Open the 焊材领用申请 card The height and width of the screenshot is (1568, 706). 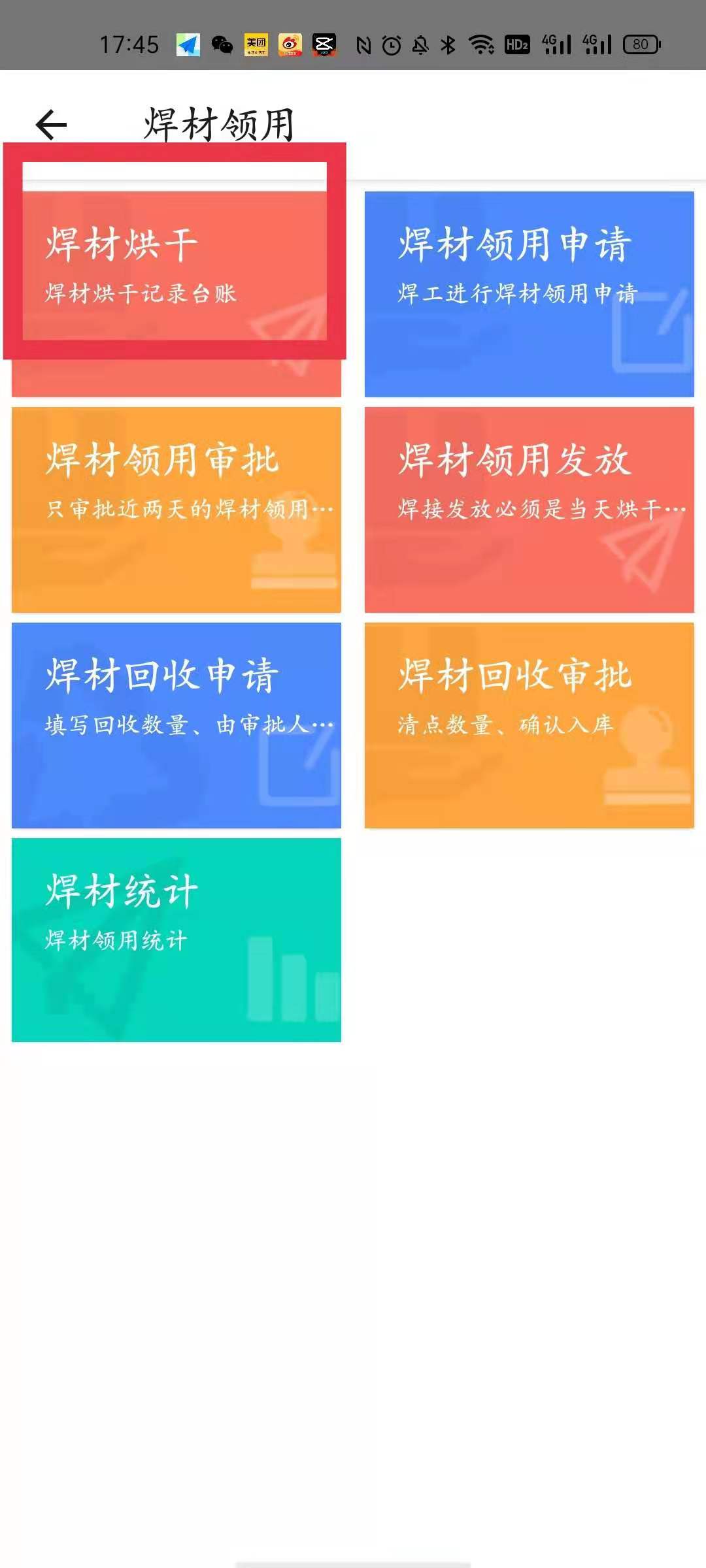[x=529, y=294]
